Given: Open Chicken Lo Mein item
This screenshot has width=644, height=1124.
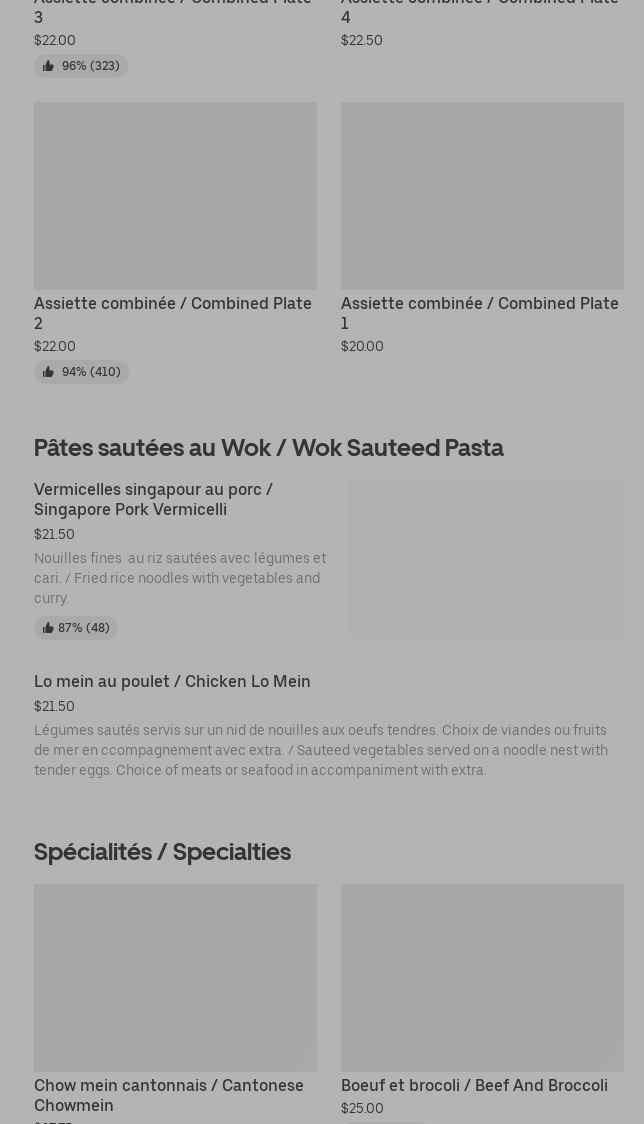Looking at the screenshot, I should (x=172, y=682).
